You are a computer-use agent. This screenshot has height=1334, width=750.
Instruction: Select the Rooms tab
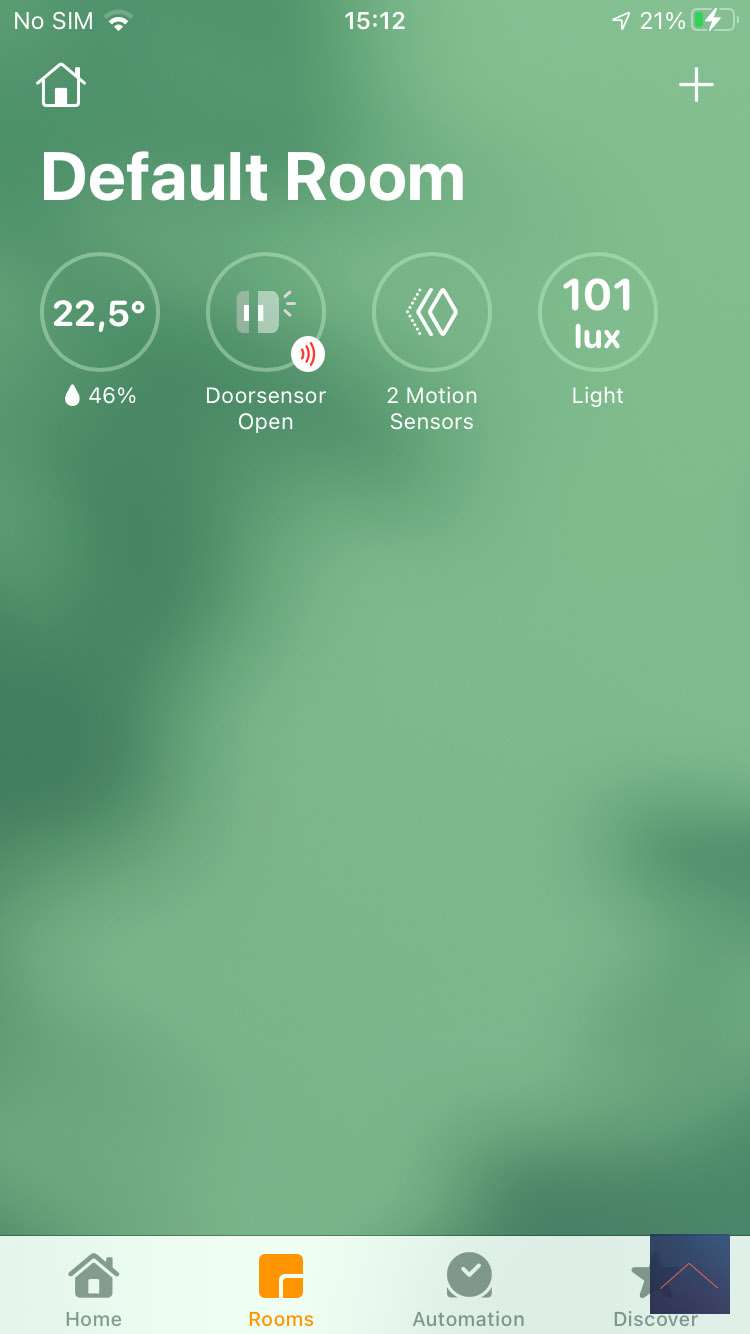(x=281, y=1290)
